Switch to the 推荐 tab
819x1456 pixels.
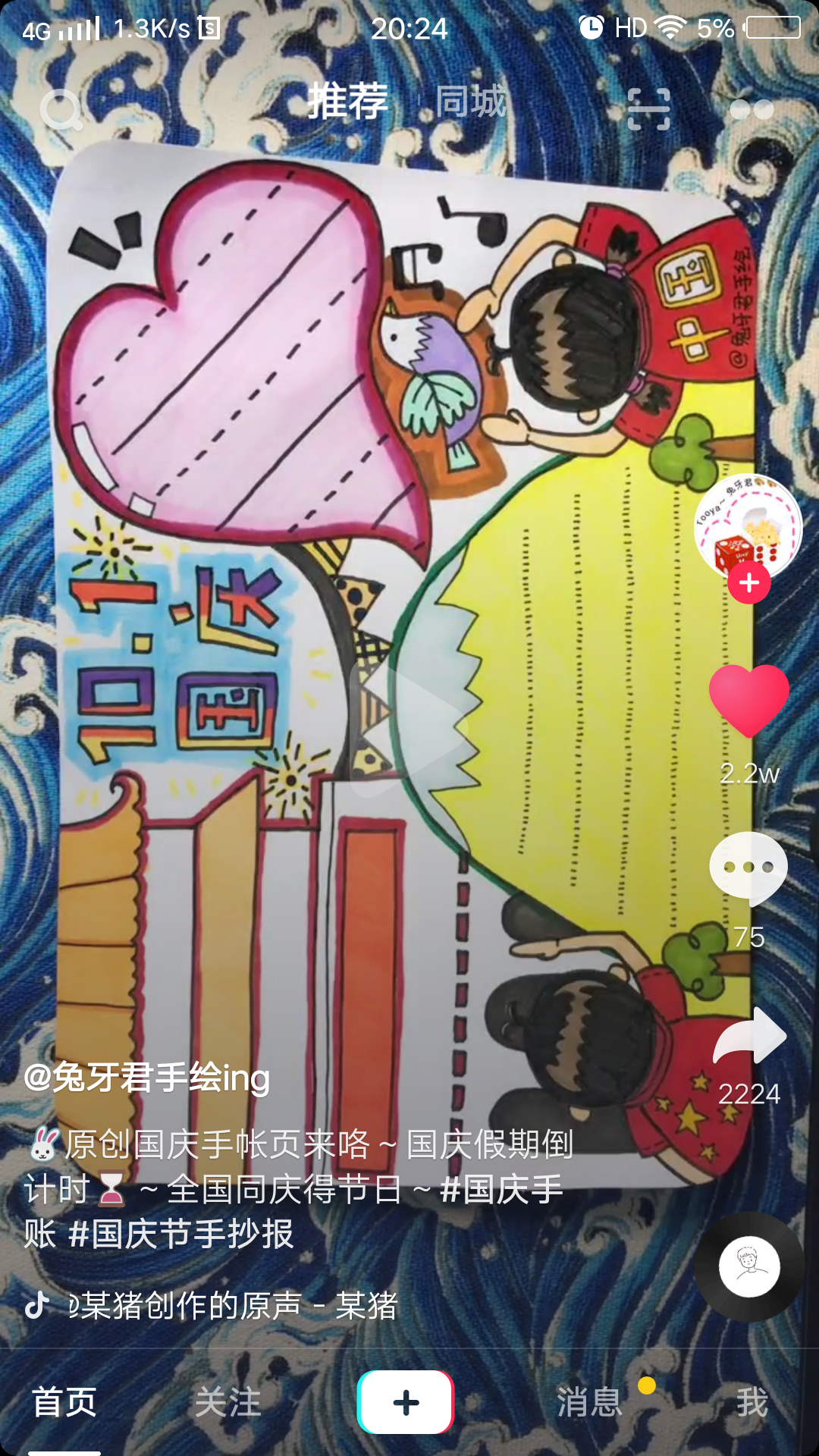click(348, 101)
